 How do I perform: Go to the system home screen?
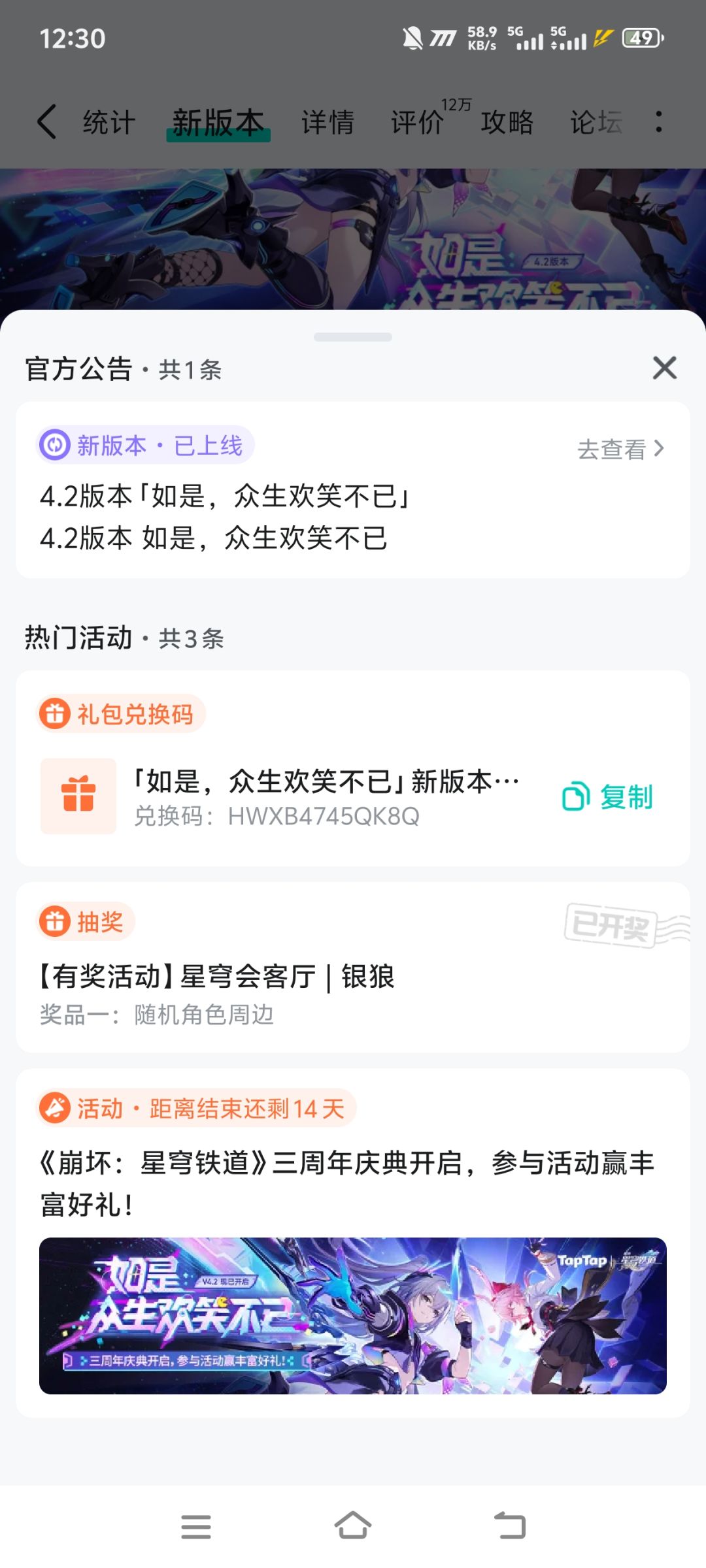(353, 1526)
